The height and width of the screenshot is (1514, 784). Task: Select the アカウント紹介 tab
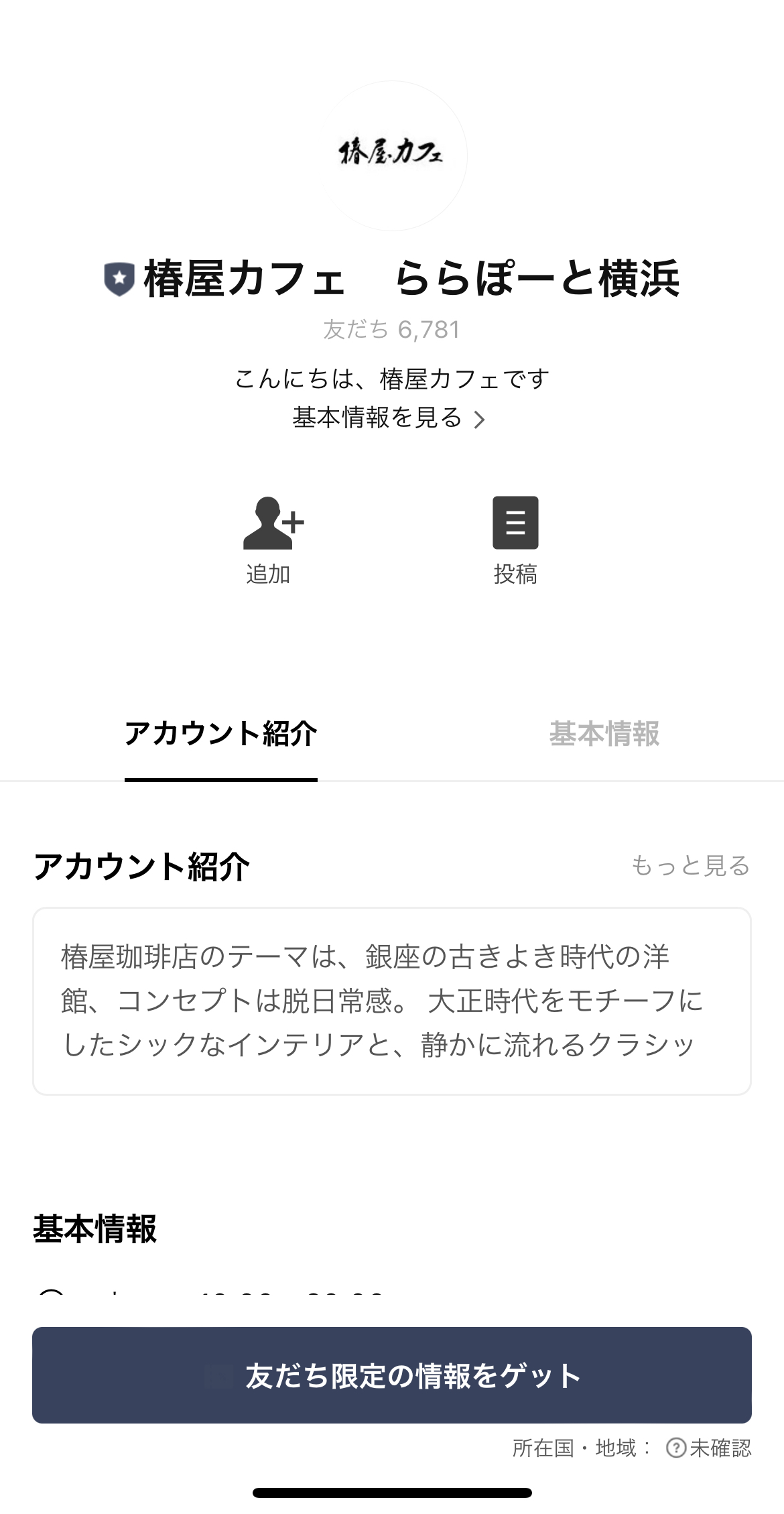[221, 735]
